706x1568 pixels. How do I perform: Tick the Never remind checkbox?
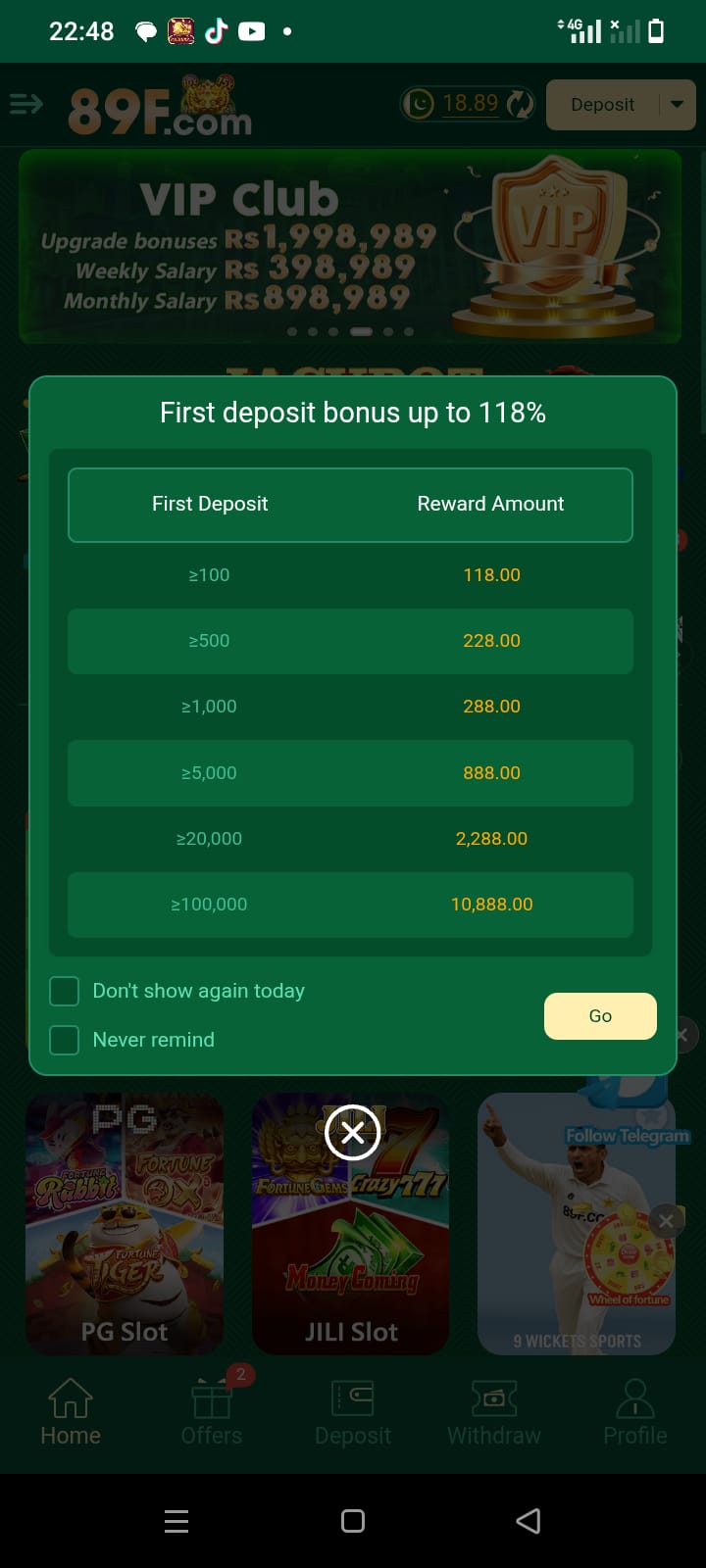click(65, 1040)
